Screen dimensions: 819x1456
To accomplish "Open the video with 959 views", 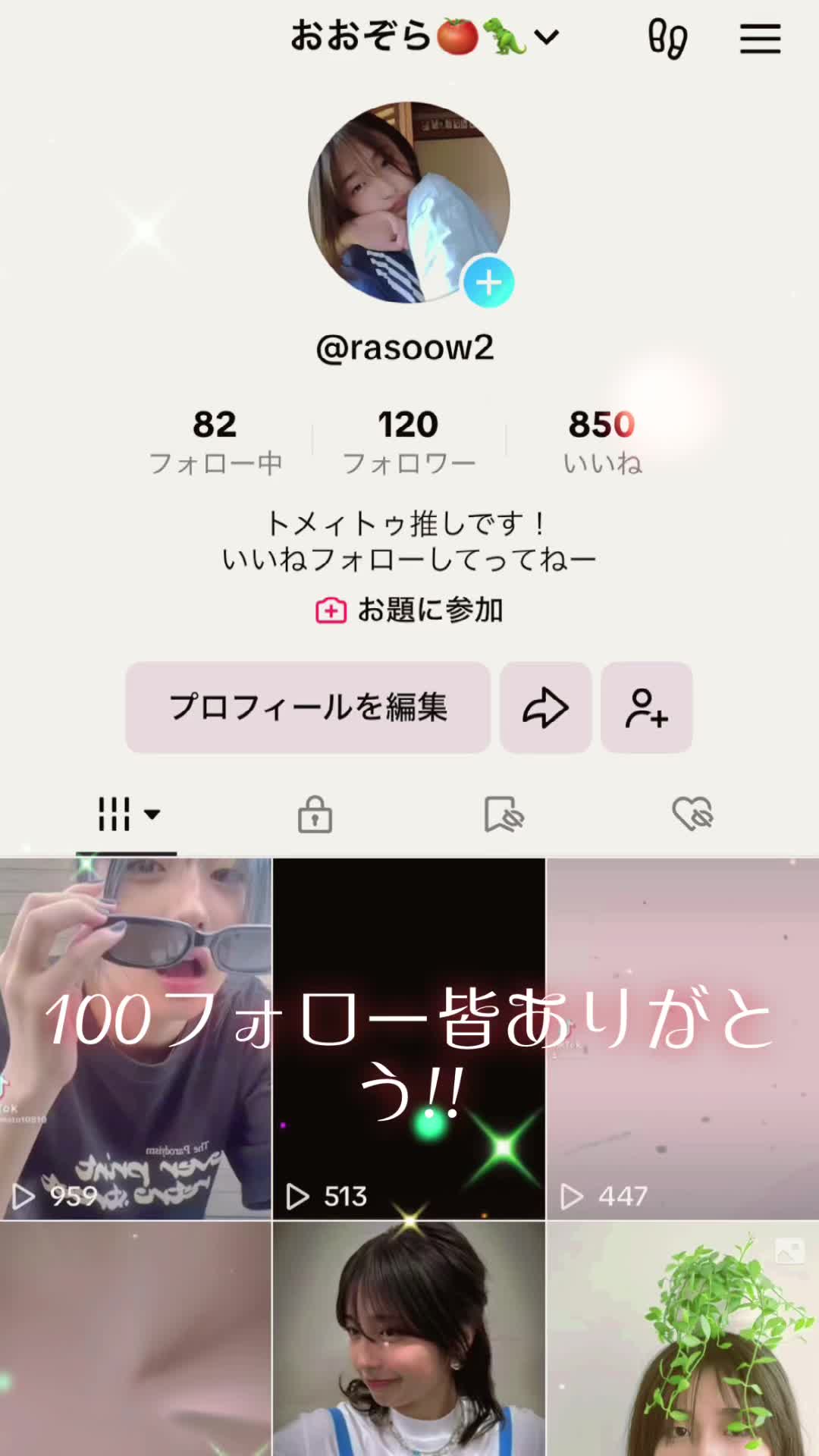I will pyautogui.click(x=135, y=1039).
